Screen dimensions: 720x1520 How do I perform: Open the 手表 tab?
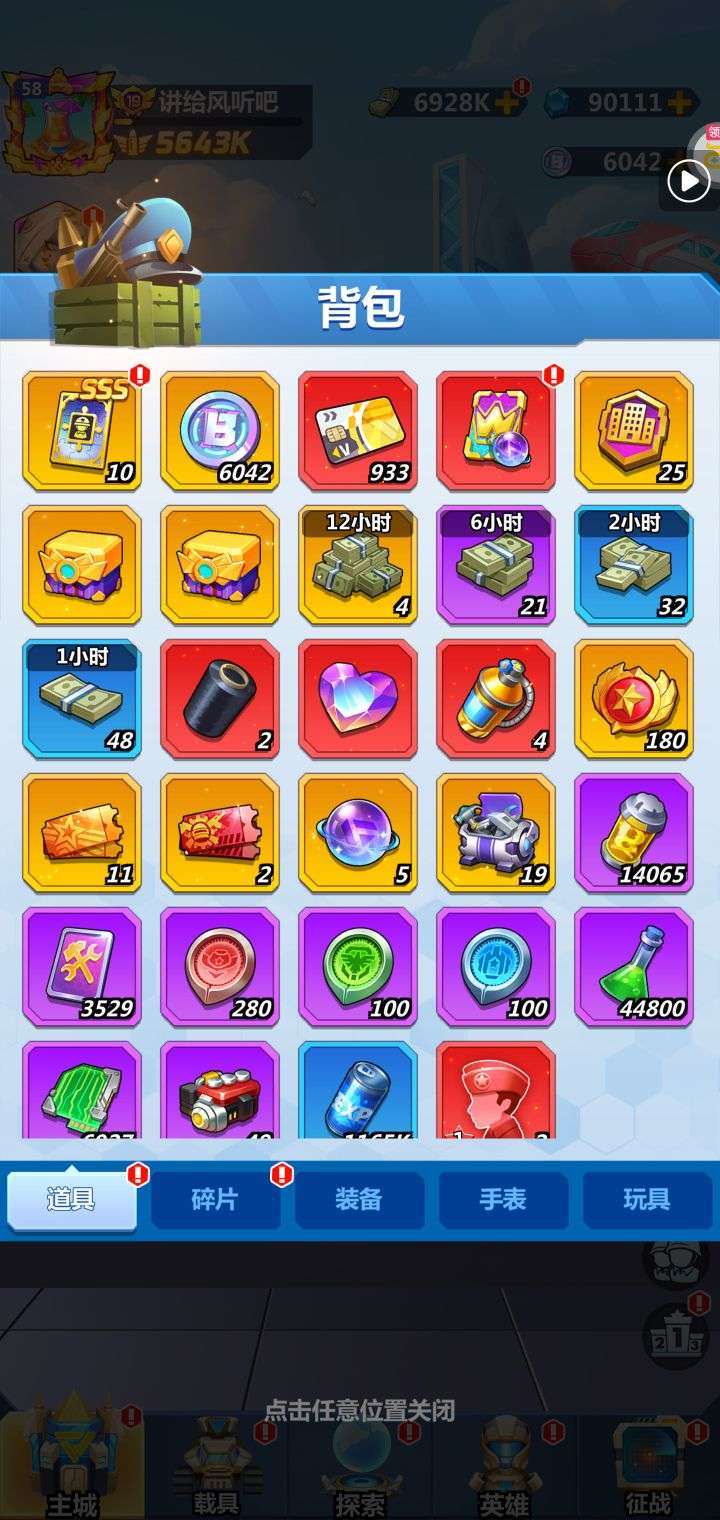pos(503,1200)
